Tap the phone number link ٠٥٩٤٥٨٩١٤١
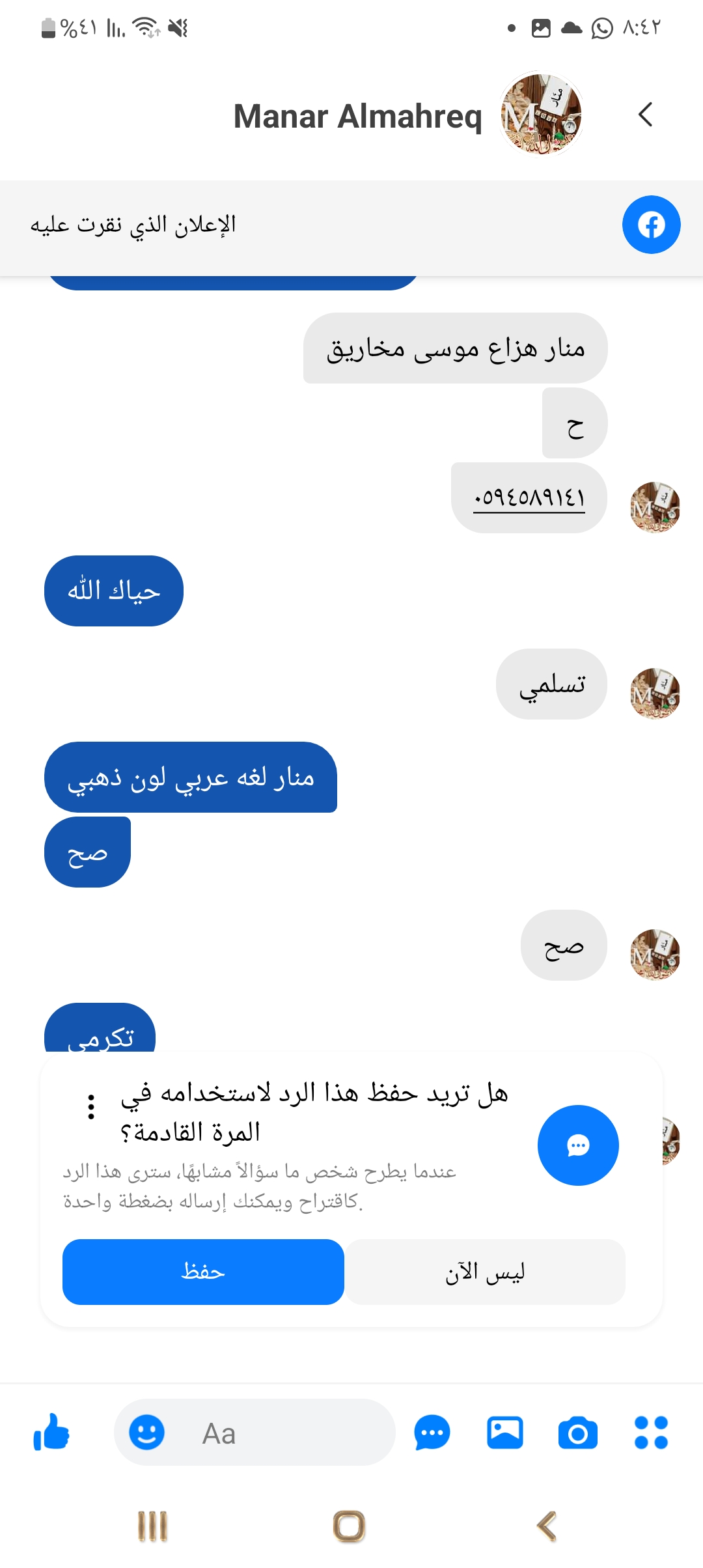This screenshot has width=703, height=1568. tap(529, 499)
